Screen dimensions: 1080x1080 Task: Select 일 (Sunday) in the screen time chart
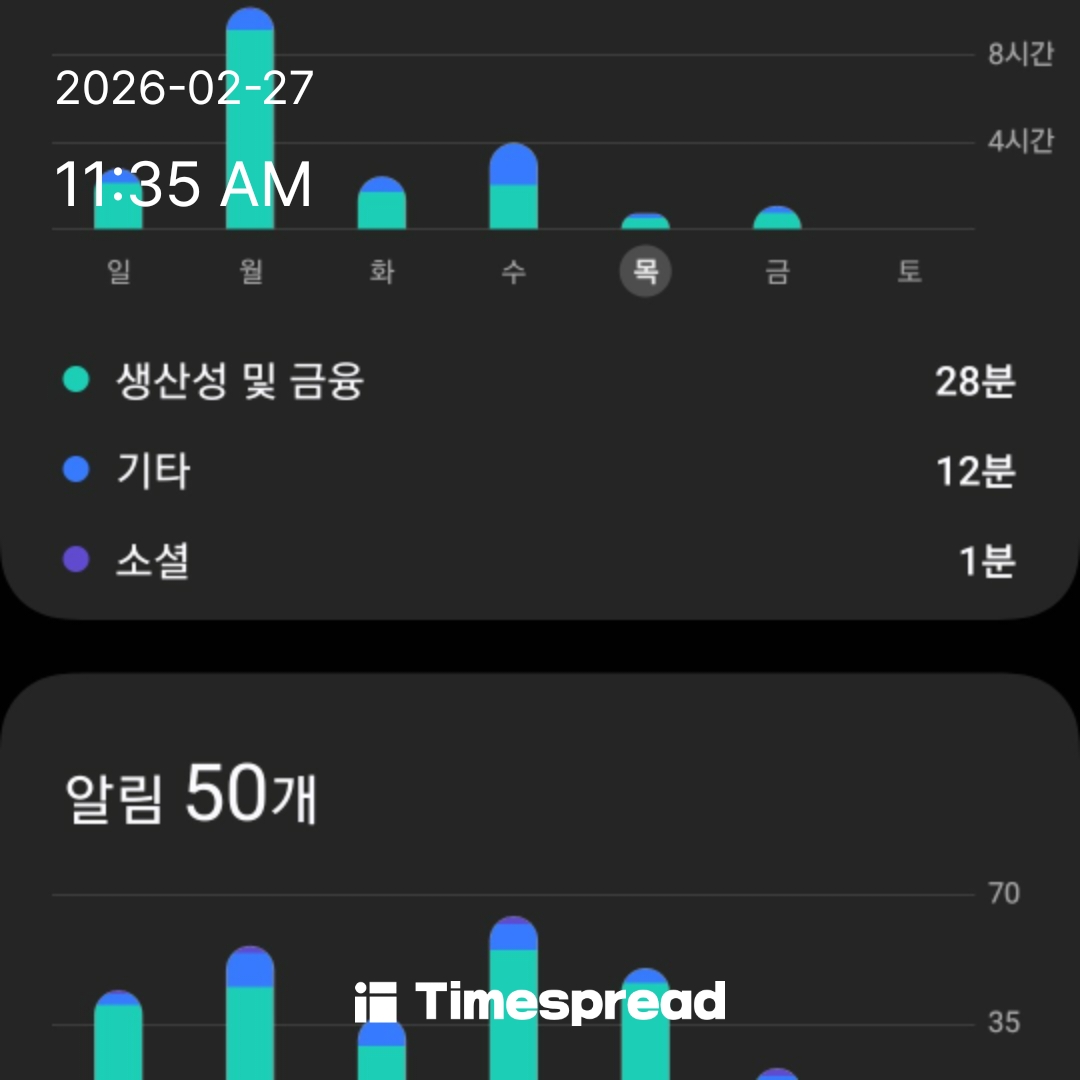(119, 272)
